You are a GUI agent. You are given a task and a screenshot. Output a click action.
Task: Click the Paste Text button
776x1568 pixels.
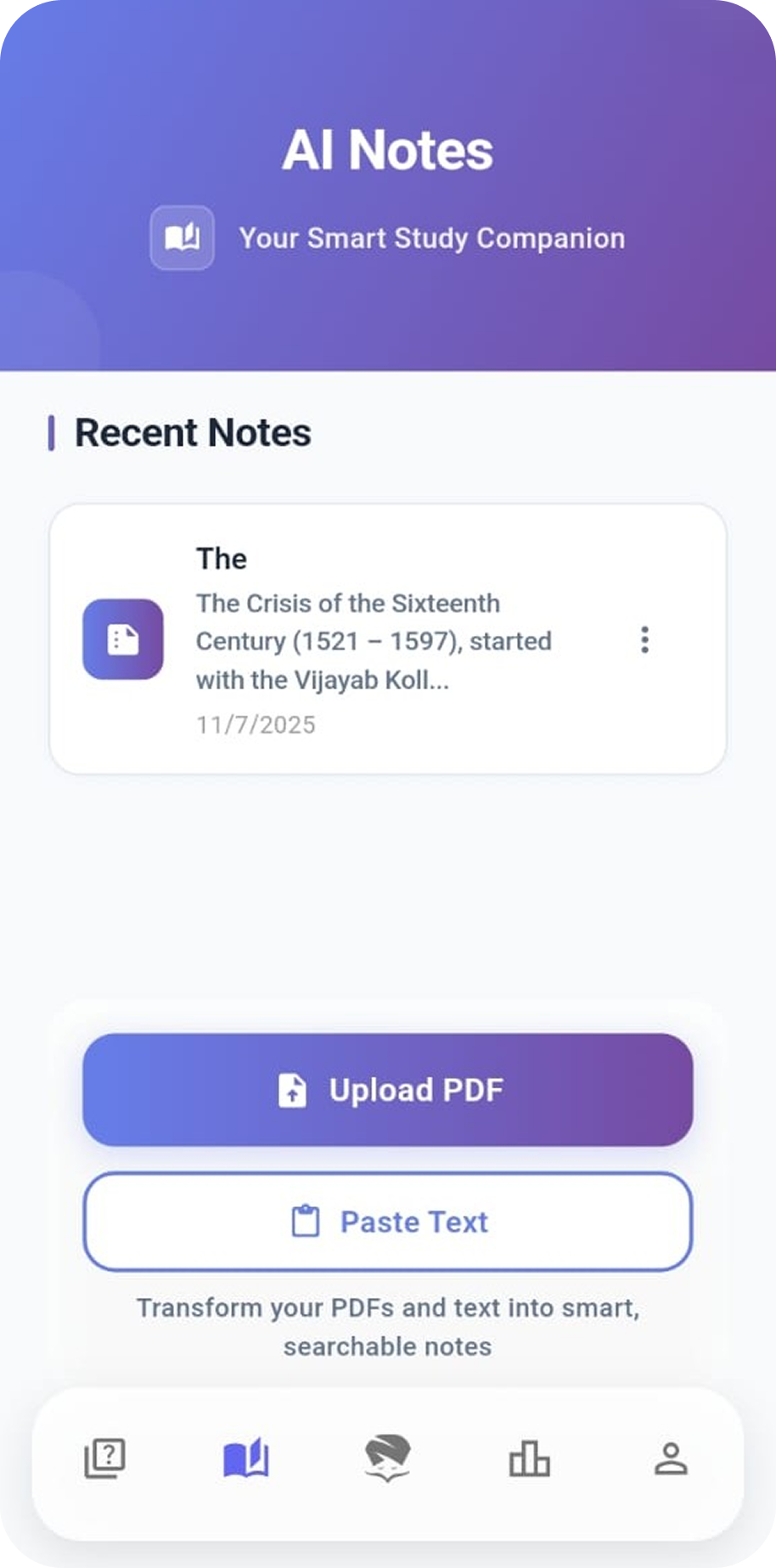tap(387, 1222)
